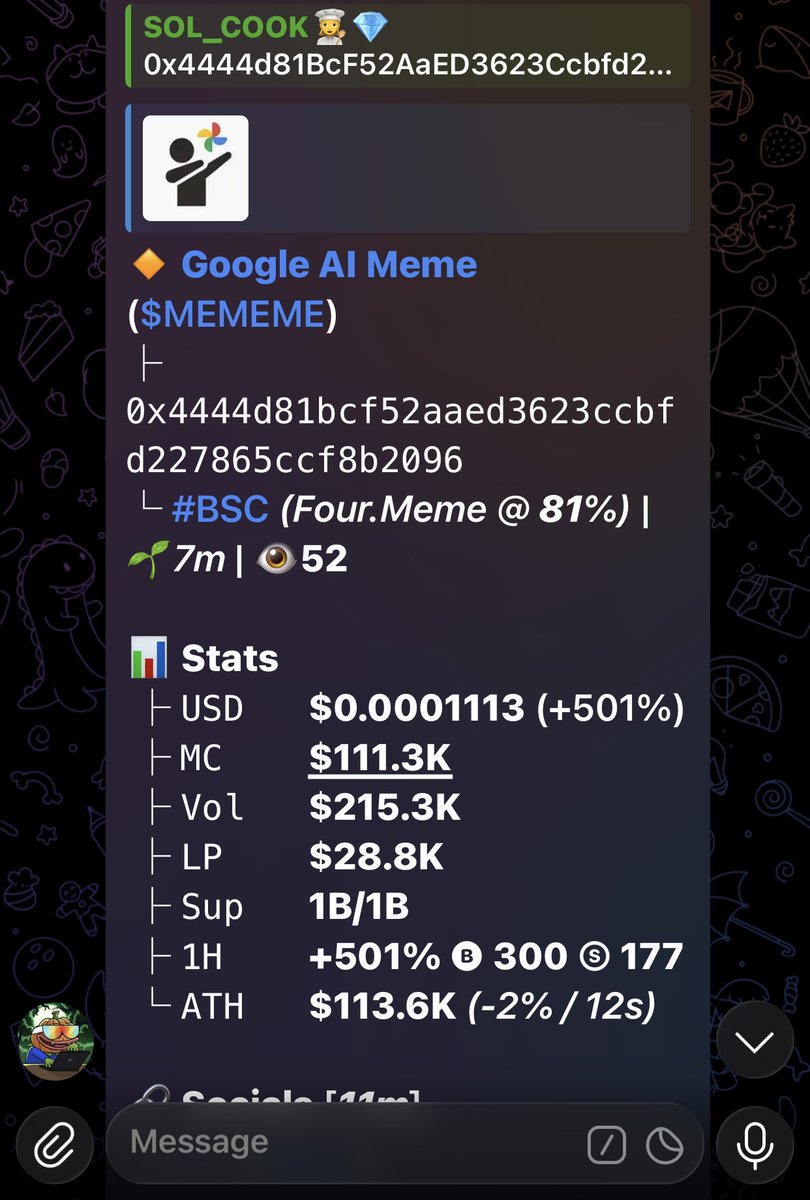Open the sender's frog avatar profile

[55, 1041]
